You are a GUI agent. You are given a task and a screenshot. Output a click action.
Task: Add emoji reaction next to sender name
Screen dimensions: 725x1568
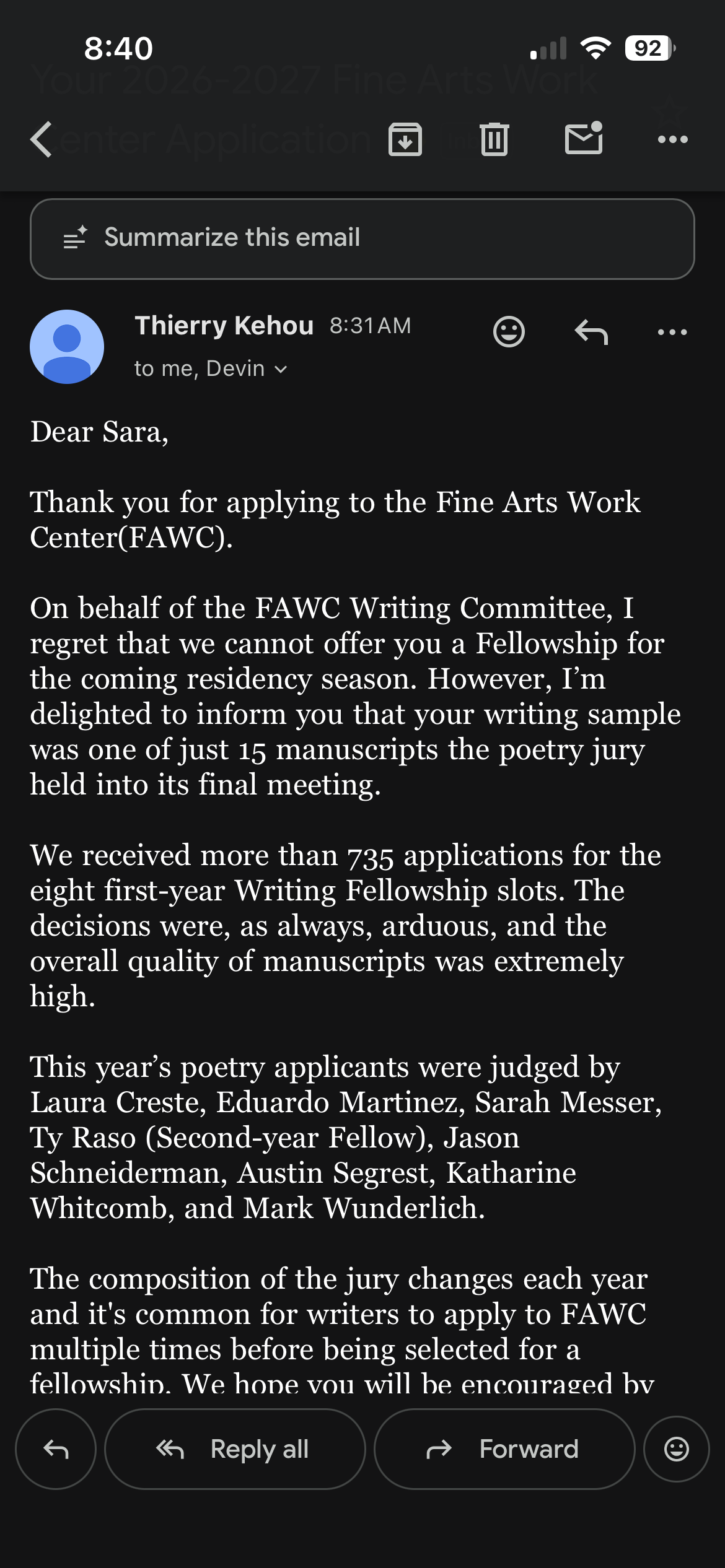pyautogui.click(x=509, y=332)
